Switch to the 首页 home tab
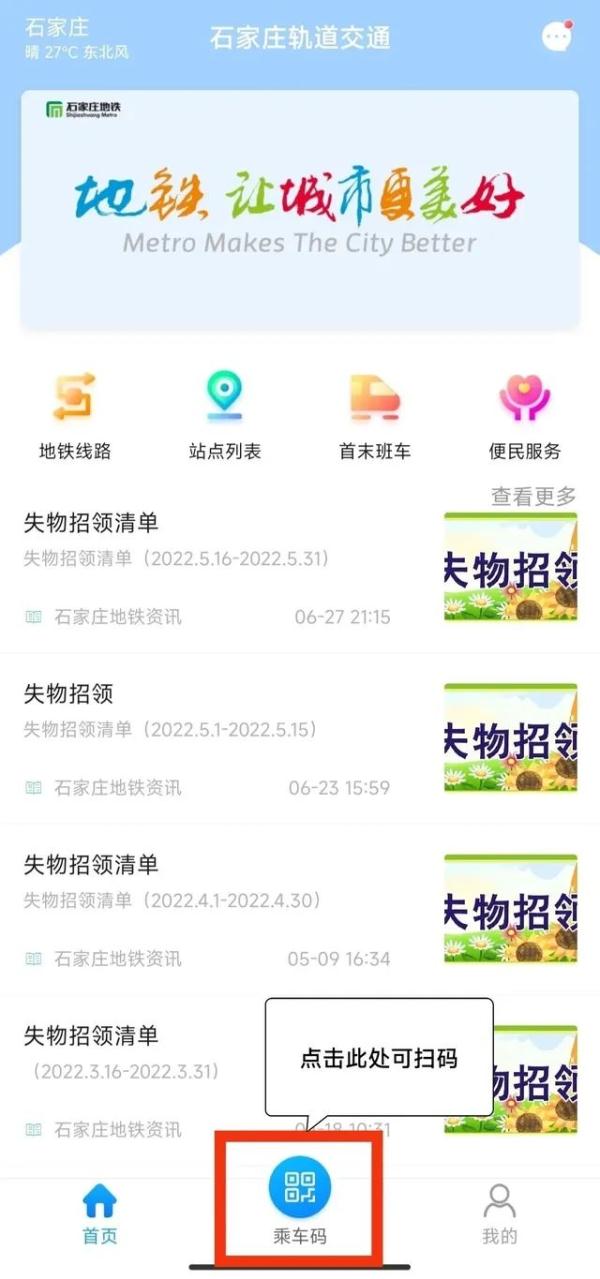600x1279 pixels. (x=100, y=1214)
